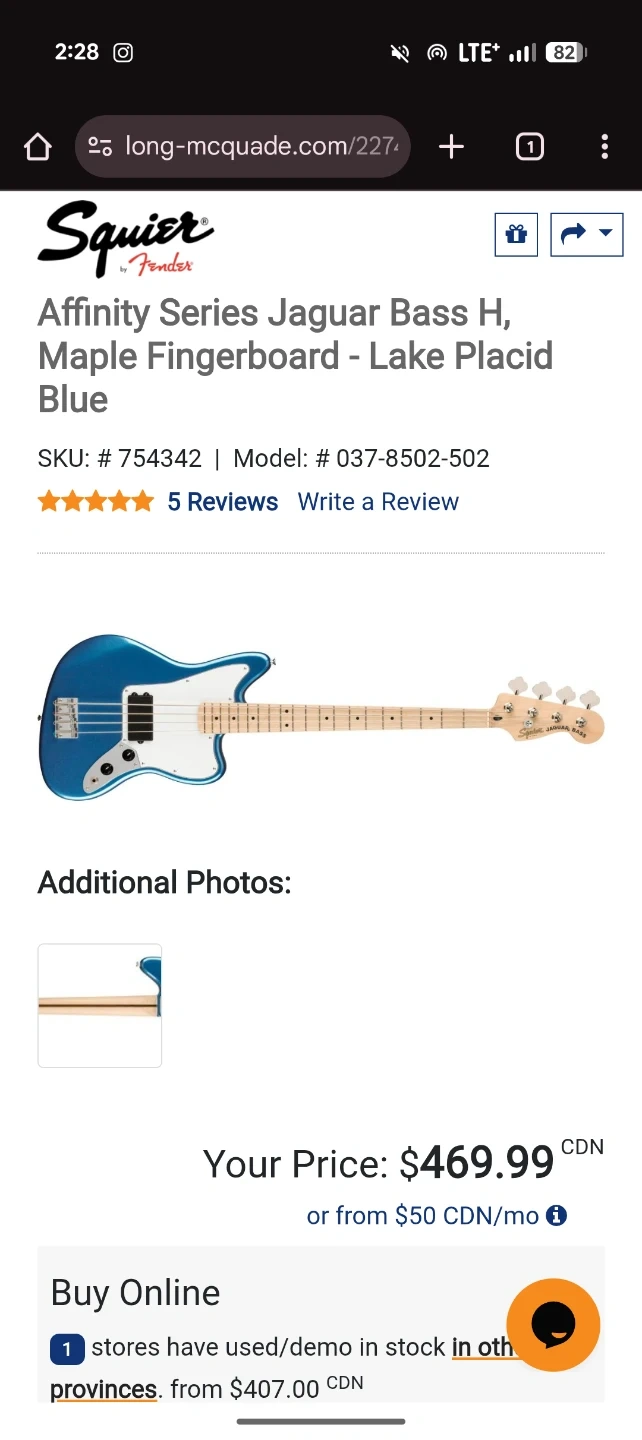
Task: Open the additional photo thumbnail
Action: point(100,1005)
